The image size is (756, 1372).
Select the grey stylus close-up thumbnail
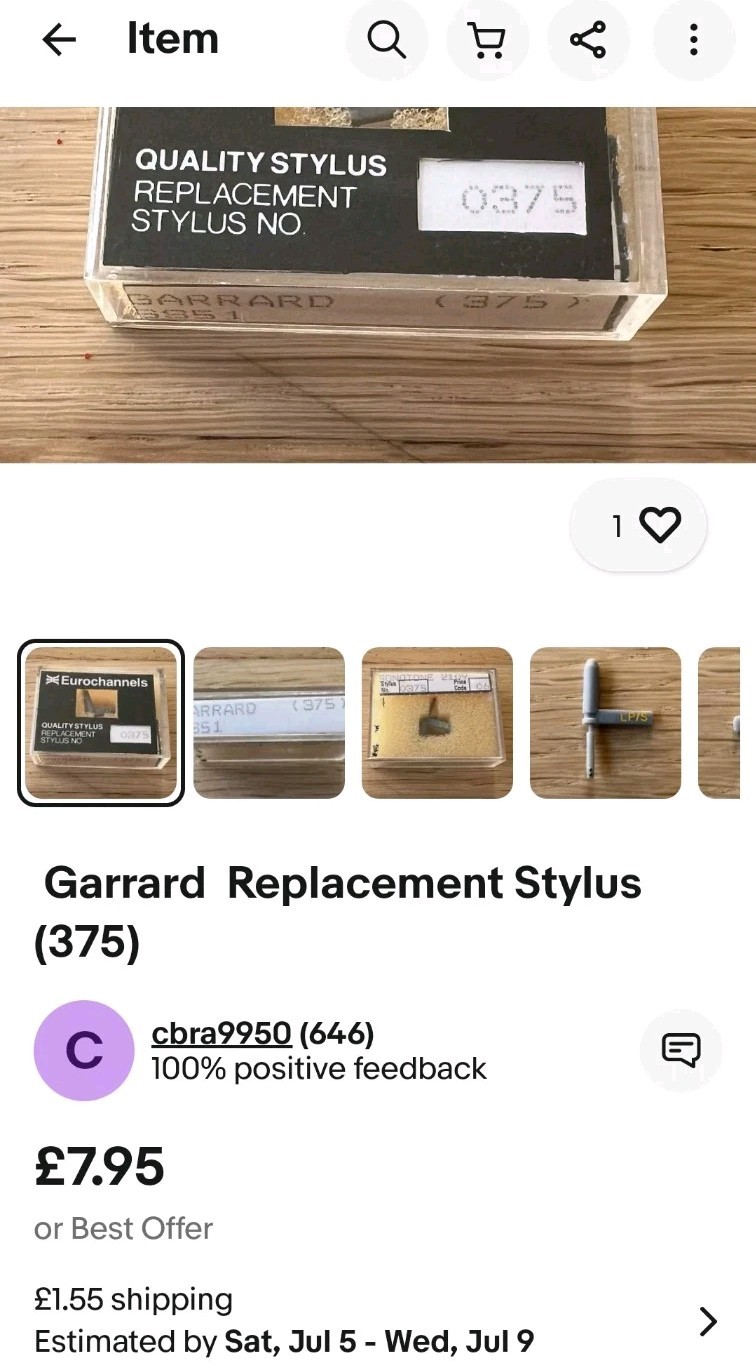[x=605, y=722]
